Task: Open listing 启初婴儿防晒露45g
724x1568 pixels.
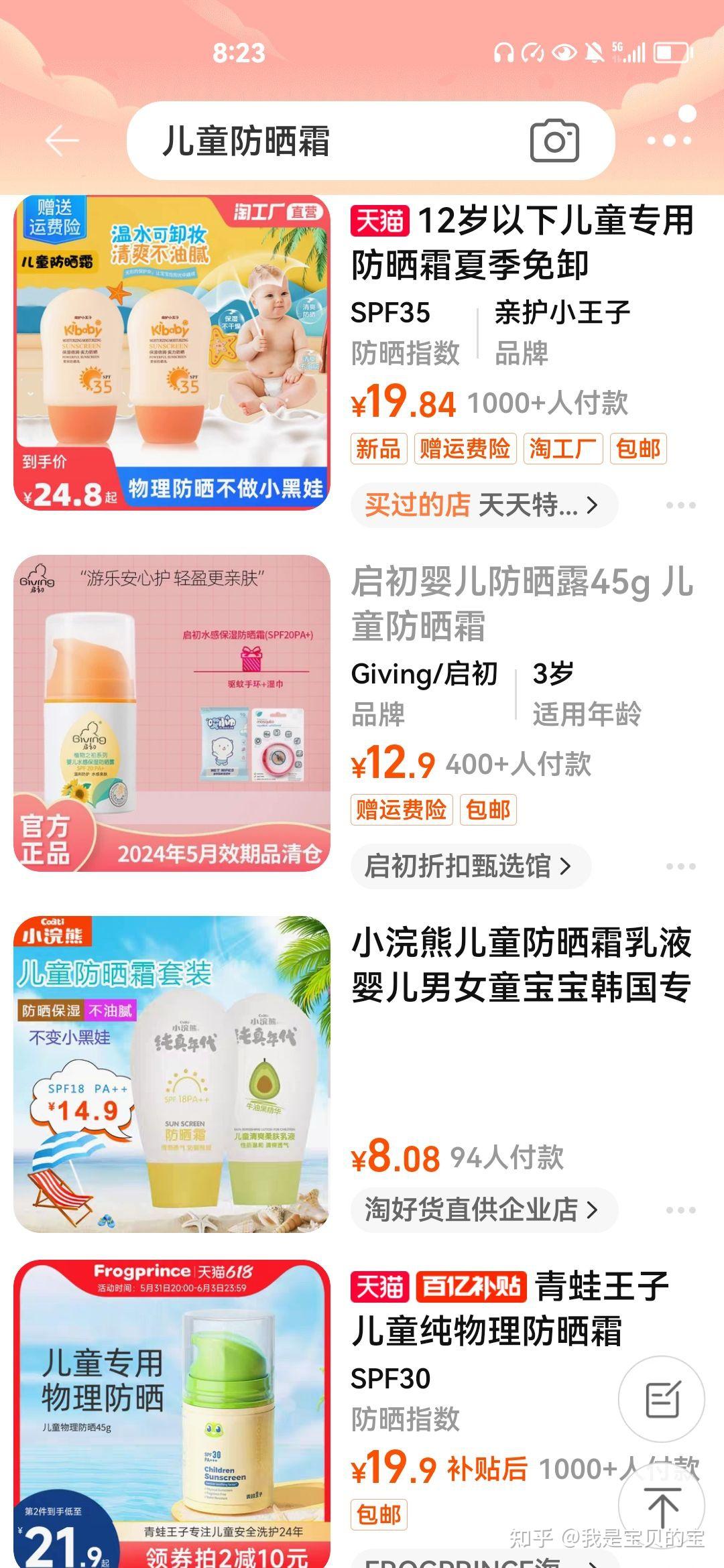Action: pyautogui.click(x=522, y=603)
